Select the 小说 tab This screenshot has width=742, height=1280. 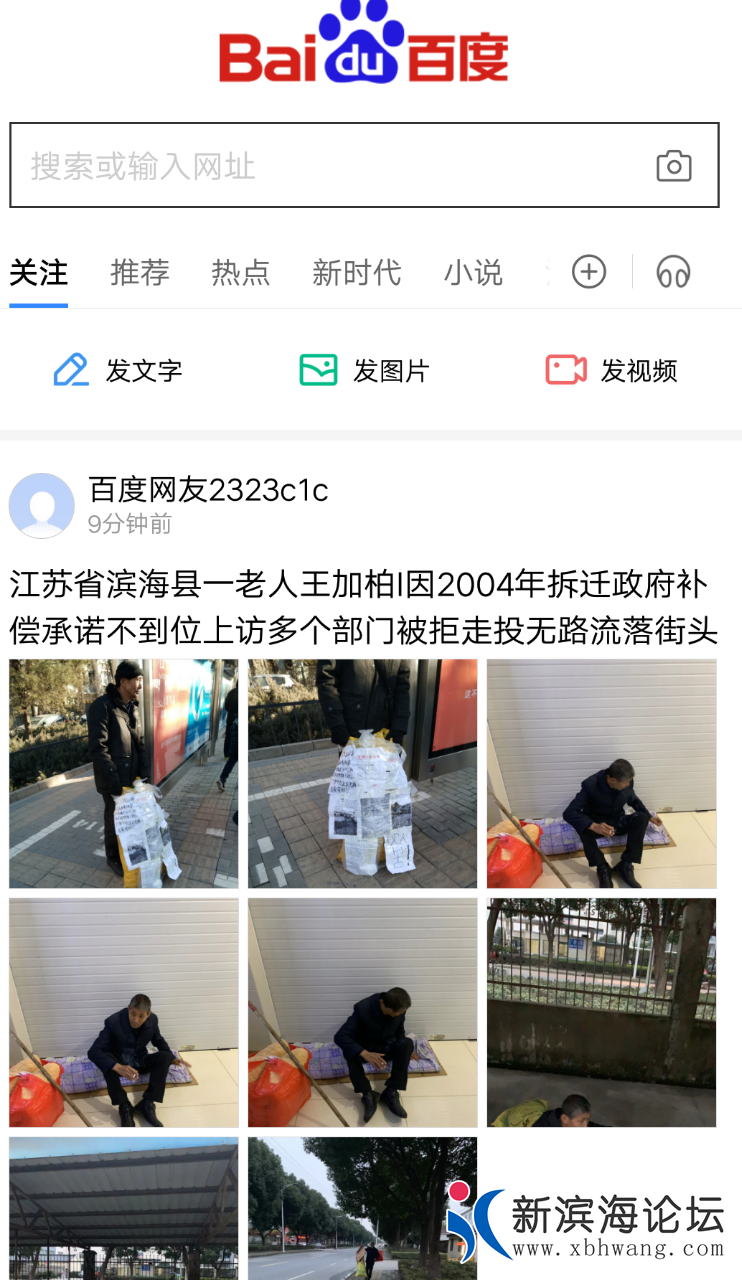[x=473, y=272]
